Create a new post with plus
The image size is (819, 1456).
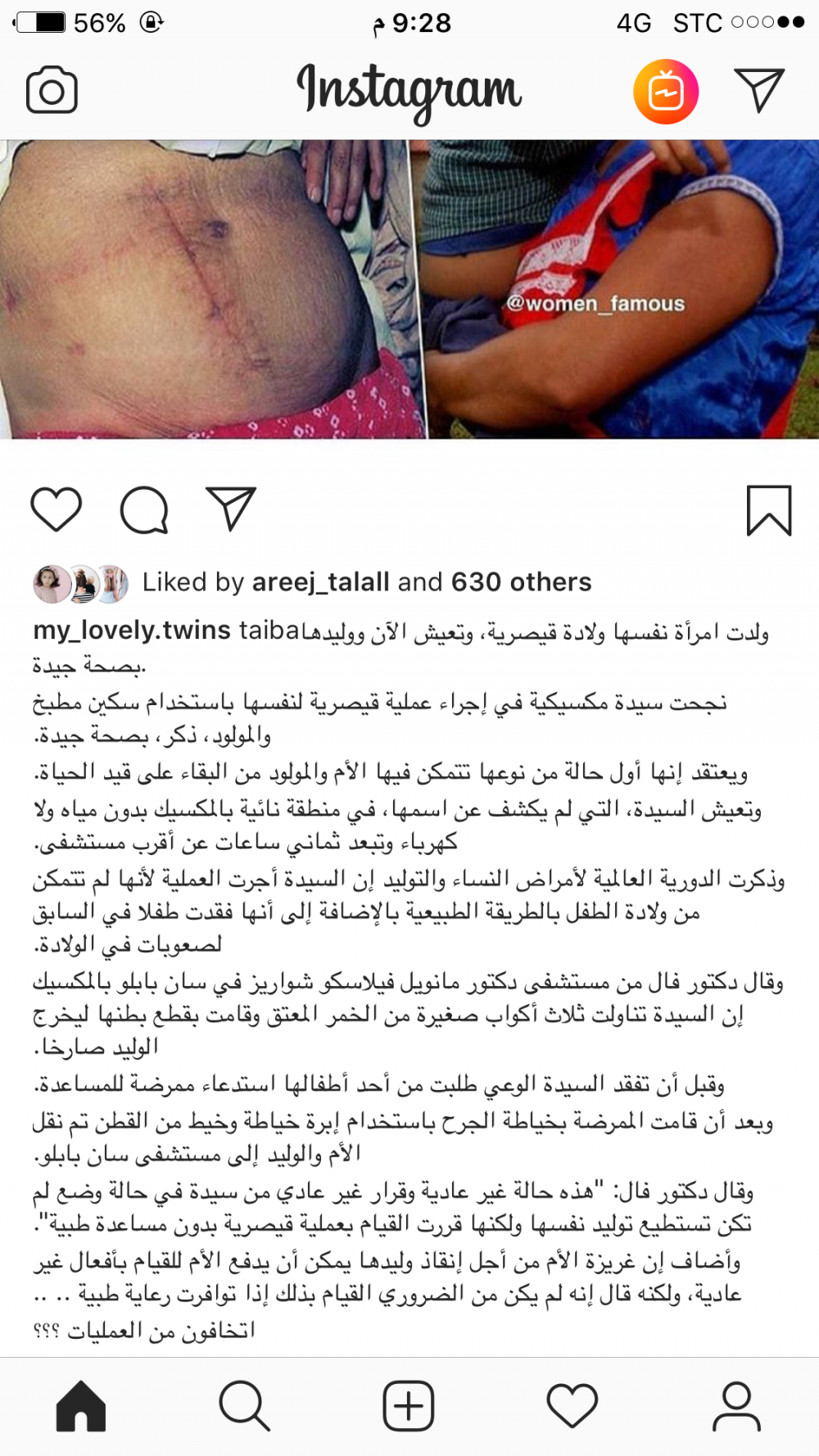point(408,1406)
